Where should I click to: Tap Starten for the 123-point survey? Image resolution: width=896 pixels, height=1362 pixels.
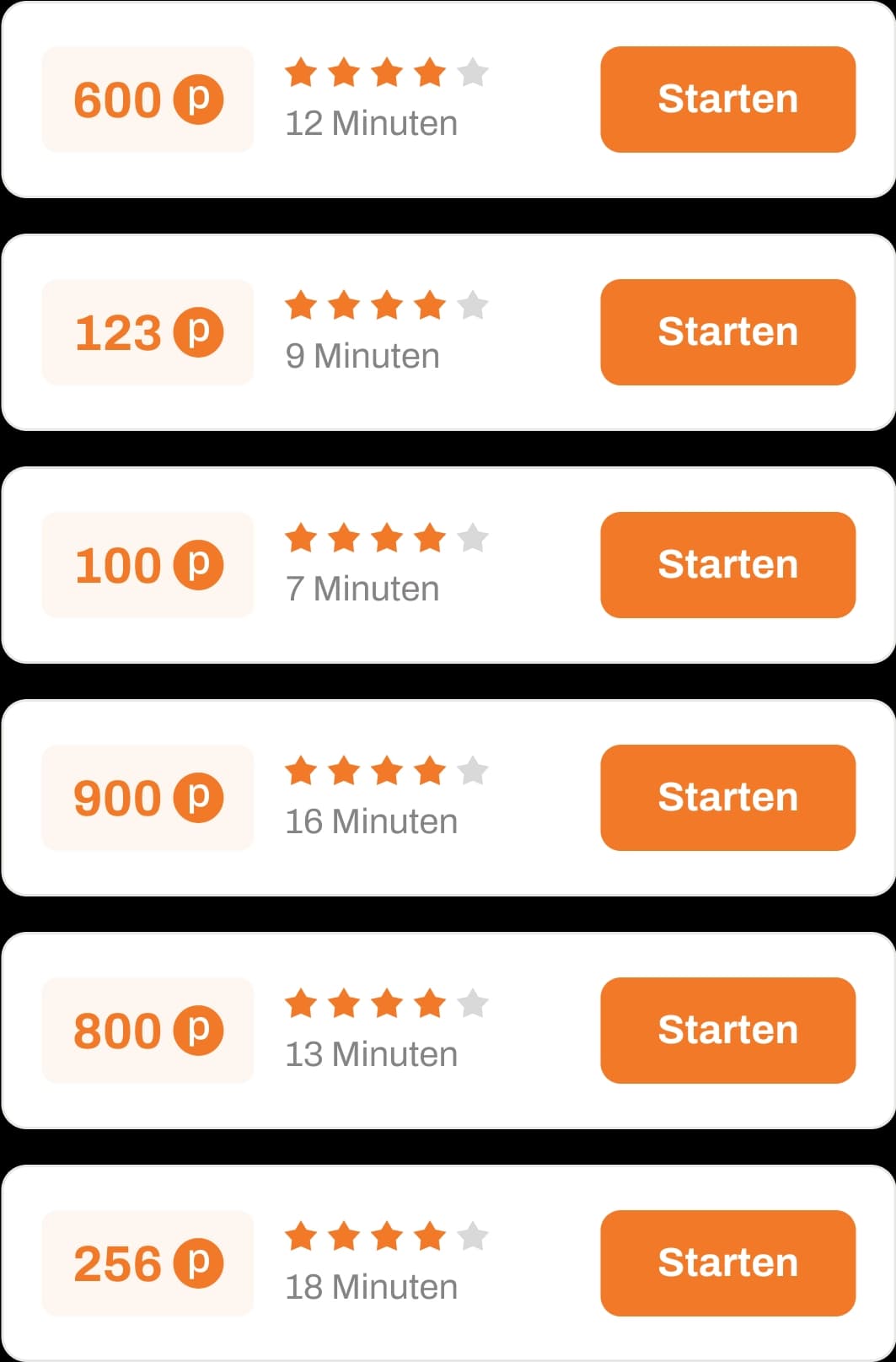[x=727, y=332]
